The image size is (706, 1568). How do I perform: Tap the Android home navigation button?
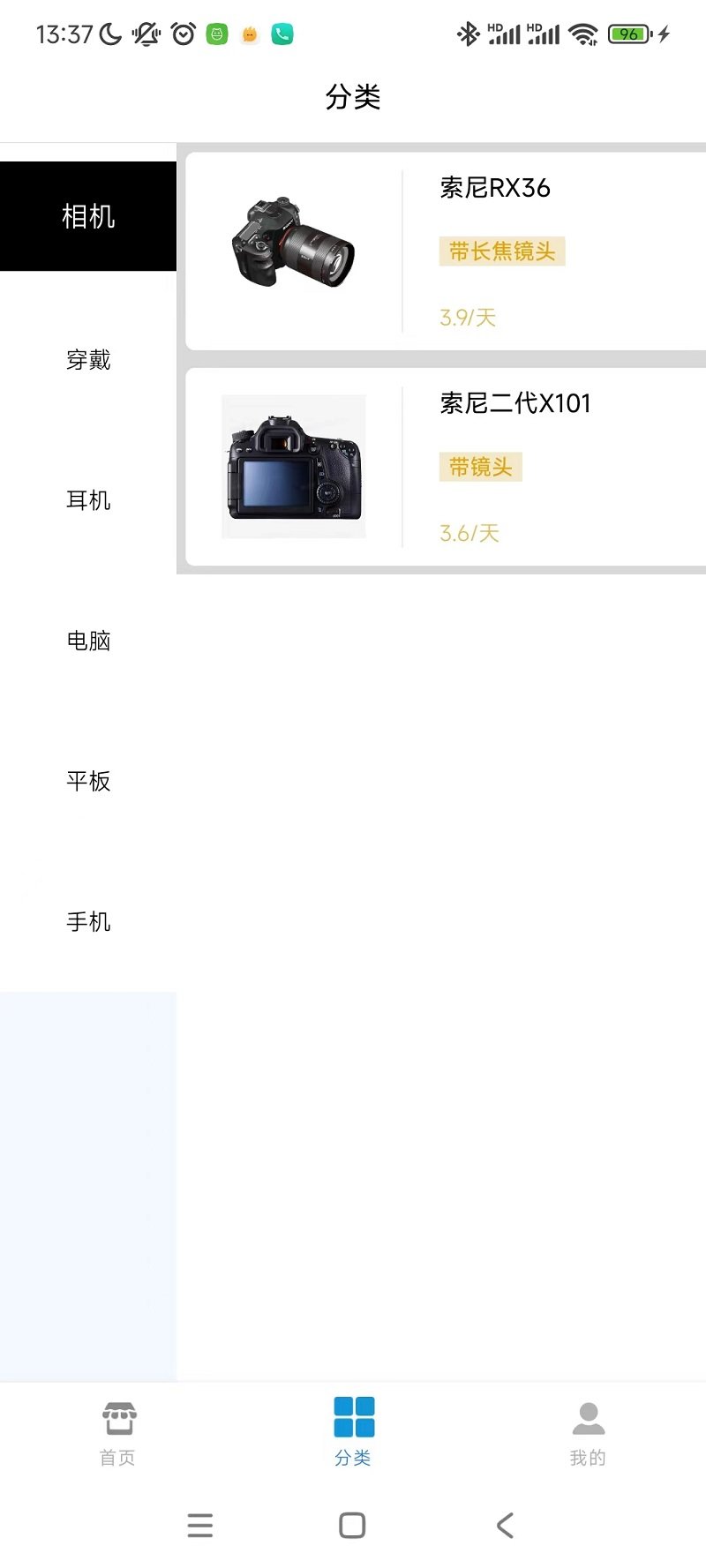352,1525
